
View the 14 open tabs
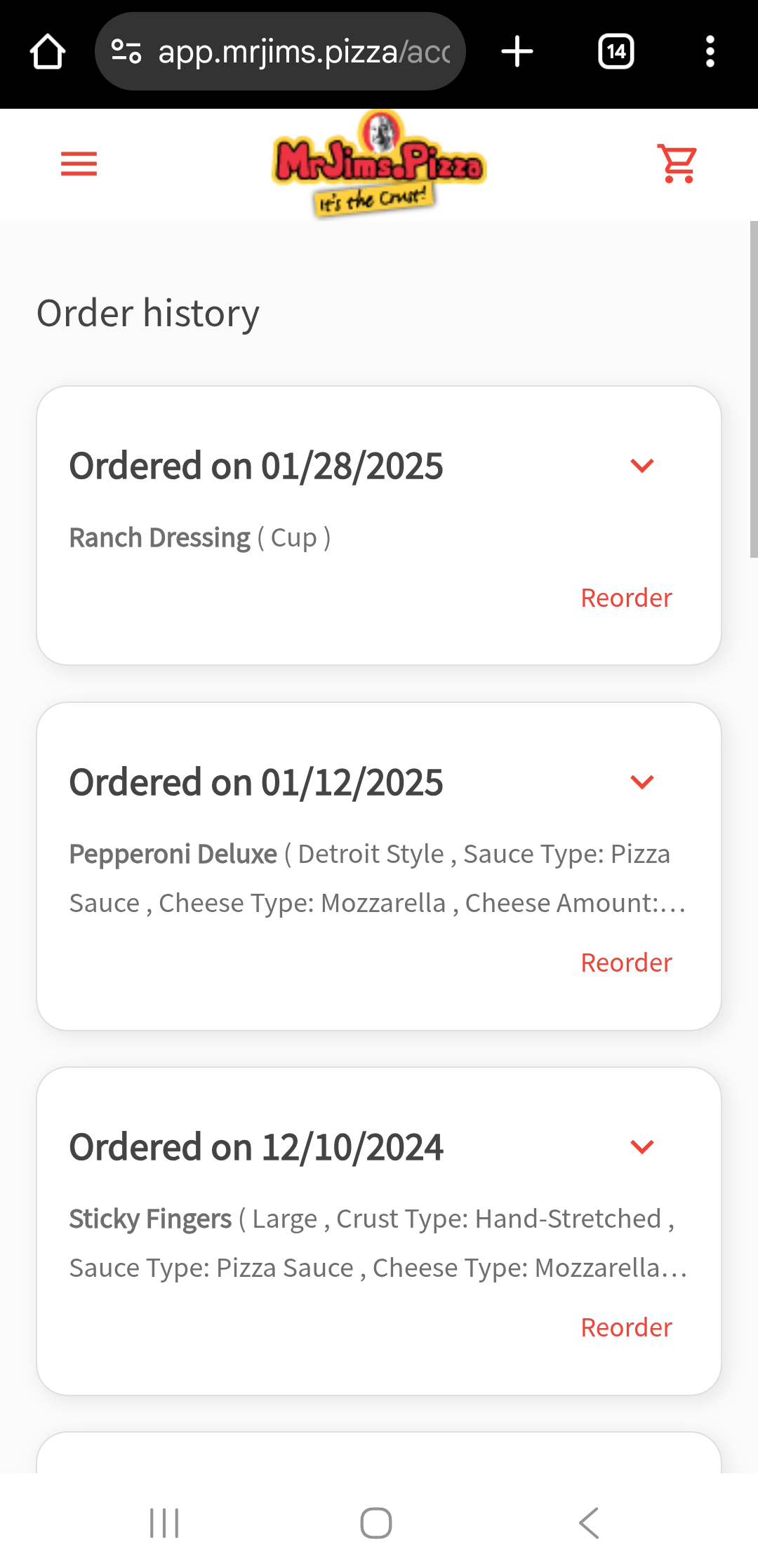click(x=616, y=51)
